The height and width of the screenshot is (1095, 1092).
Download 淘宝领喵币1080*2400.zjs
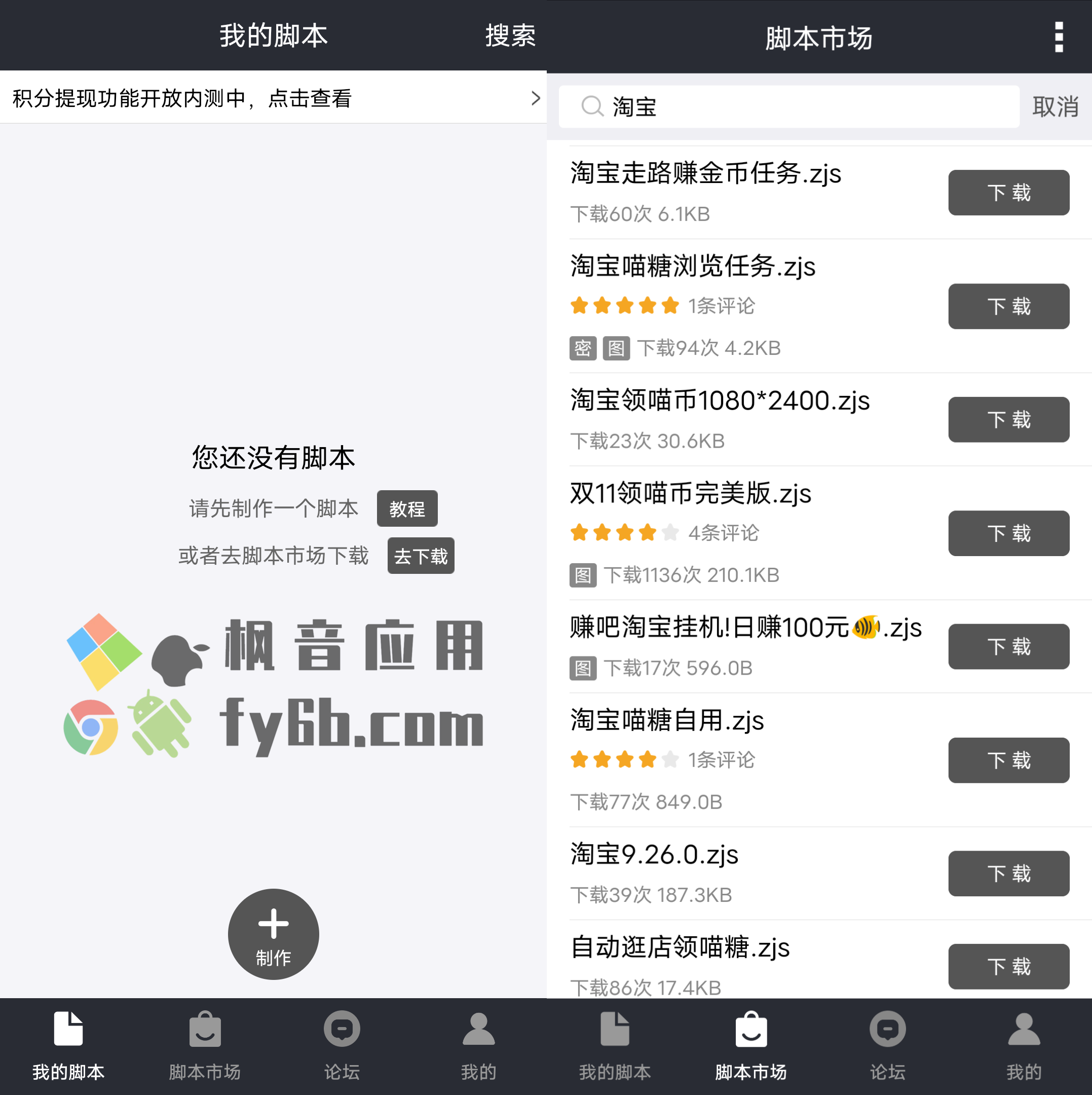[1008, 420]
